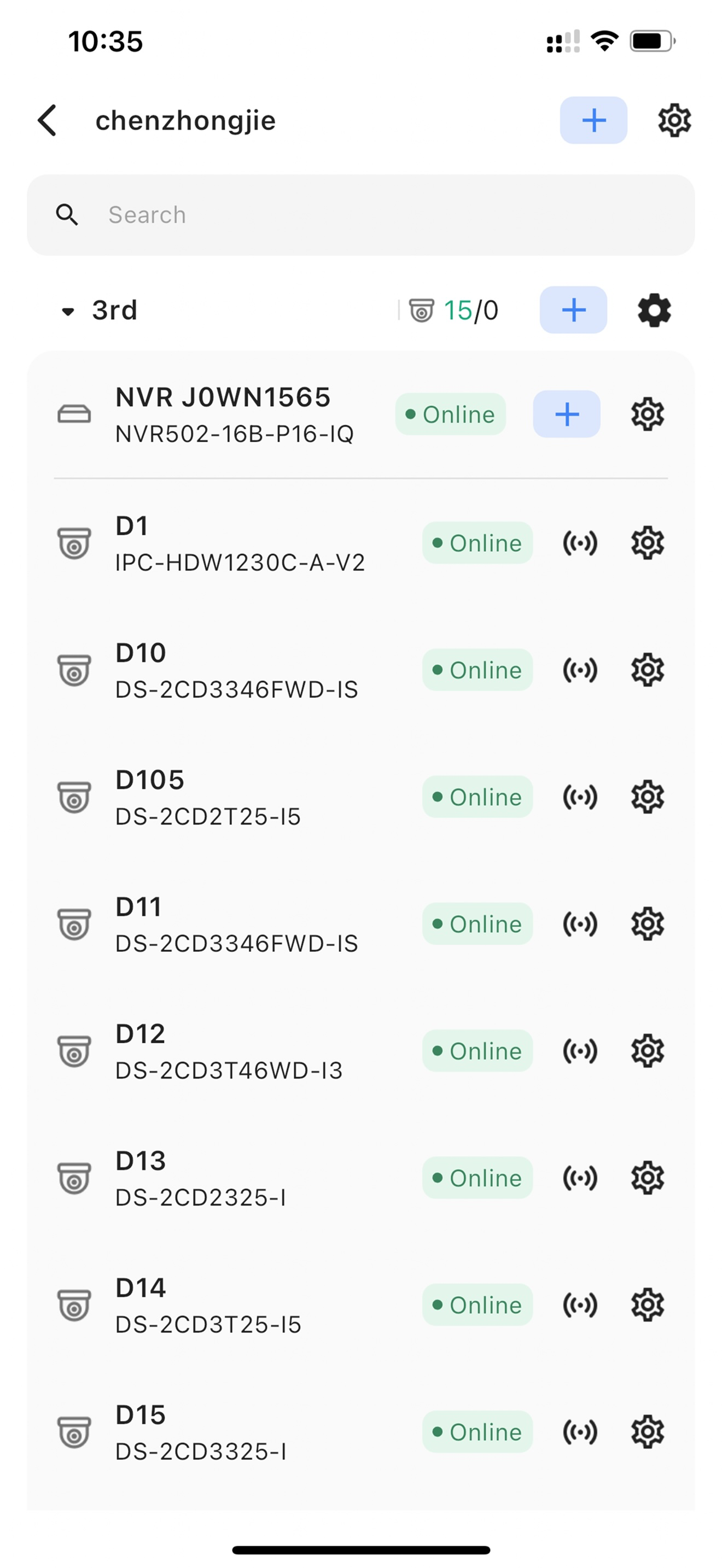Open settings for the 3rd group
The image size is (722, 1568).
pos(654,310)
